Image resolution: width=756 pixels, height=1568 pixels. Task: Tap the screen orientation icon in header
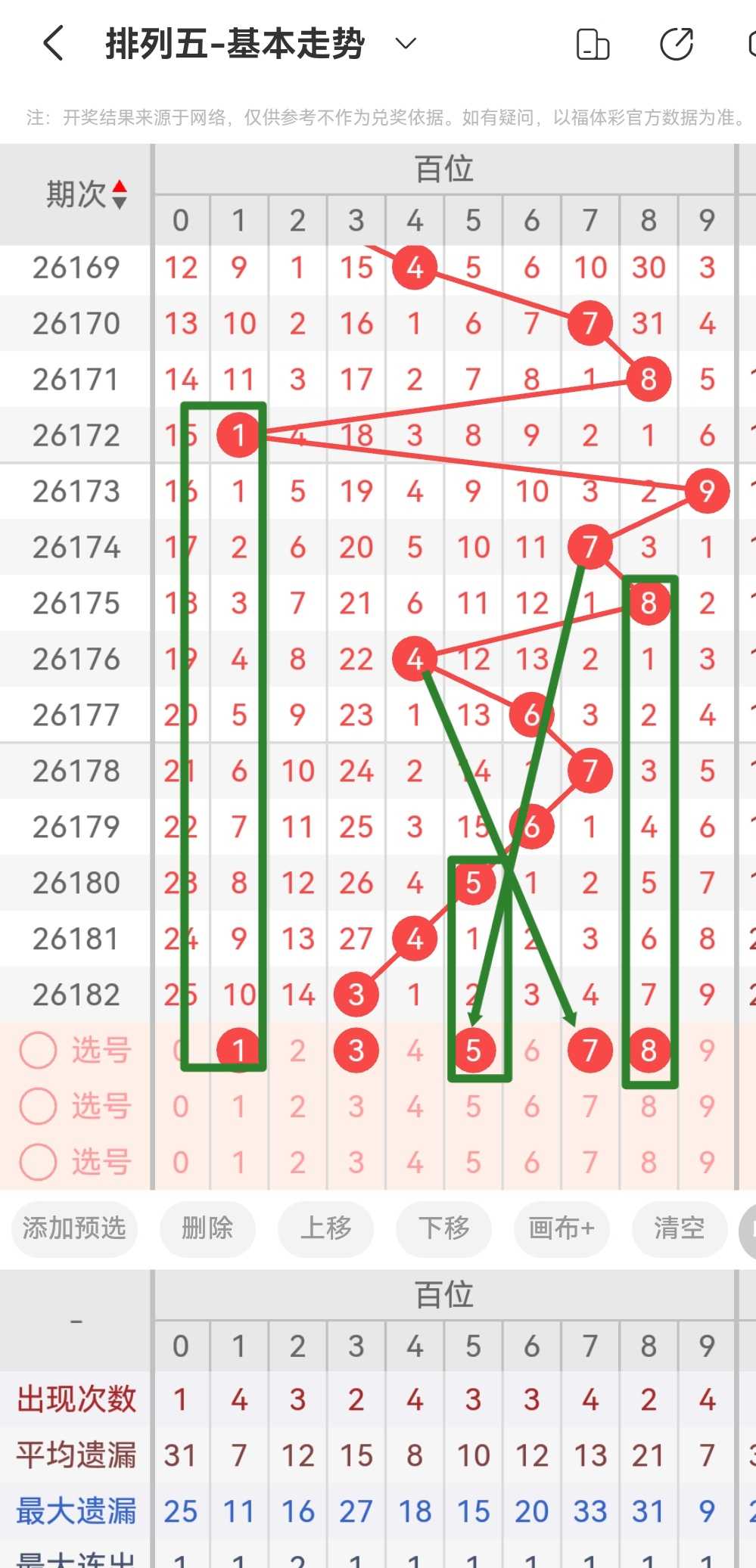click(593, 44)
